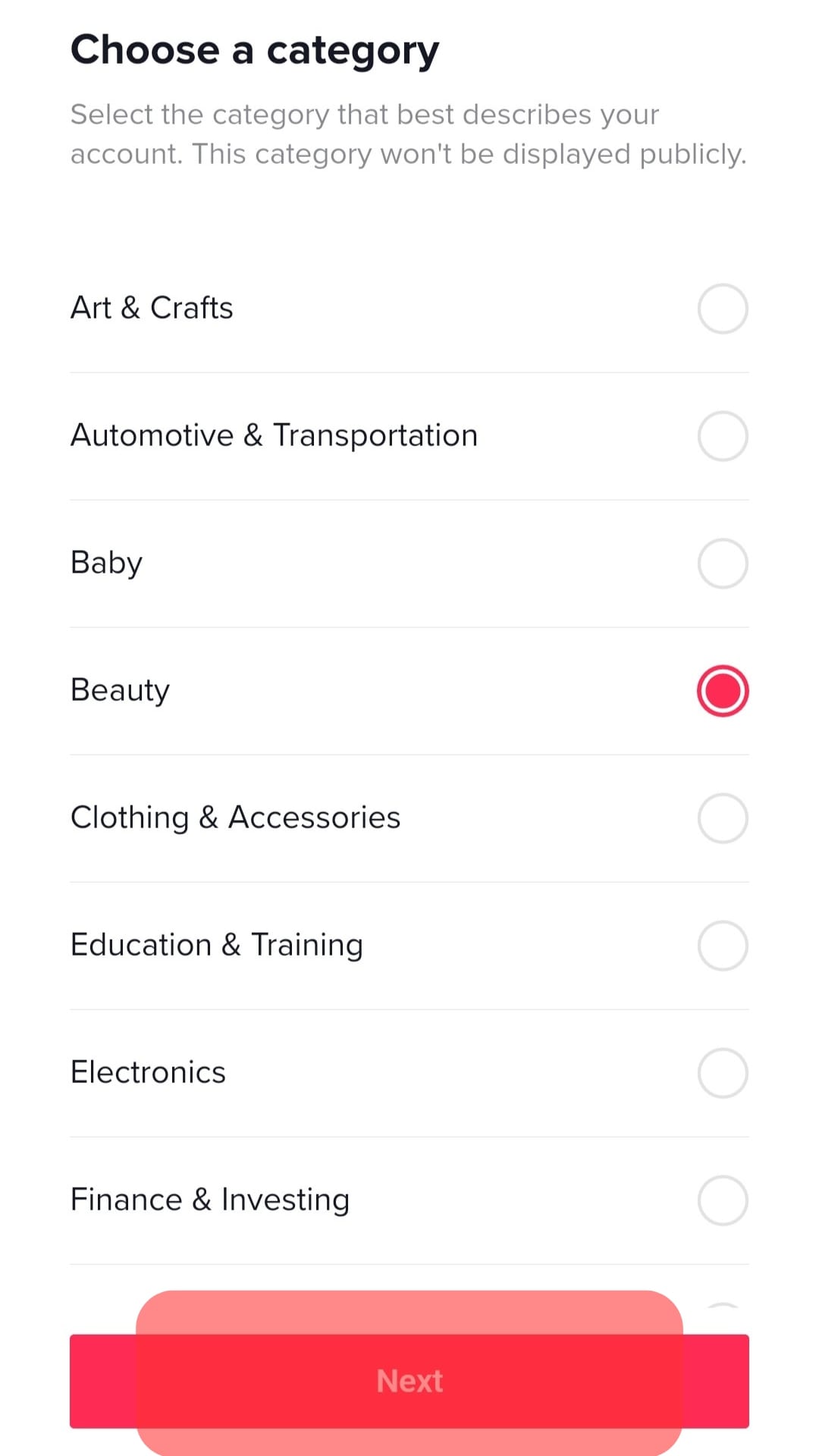Select the Clothing & Accessories radio button
The height and width of the screenshot is (1456, 819).
point(722,817)
